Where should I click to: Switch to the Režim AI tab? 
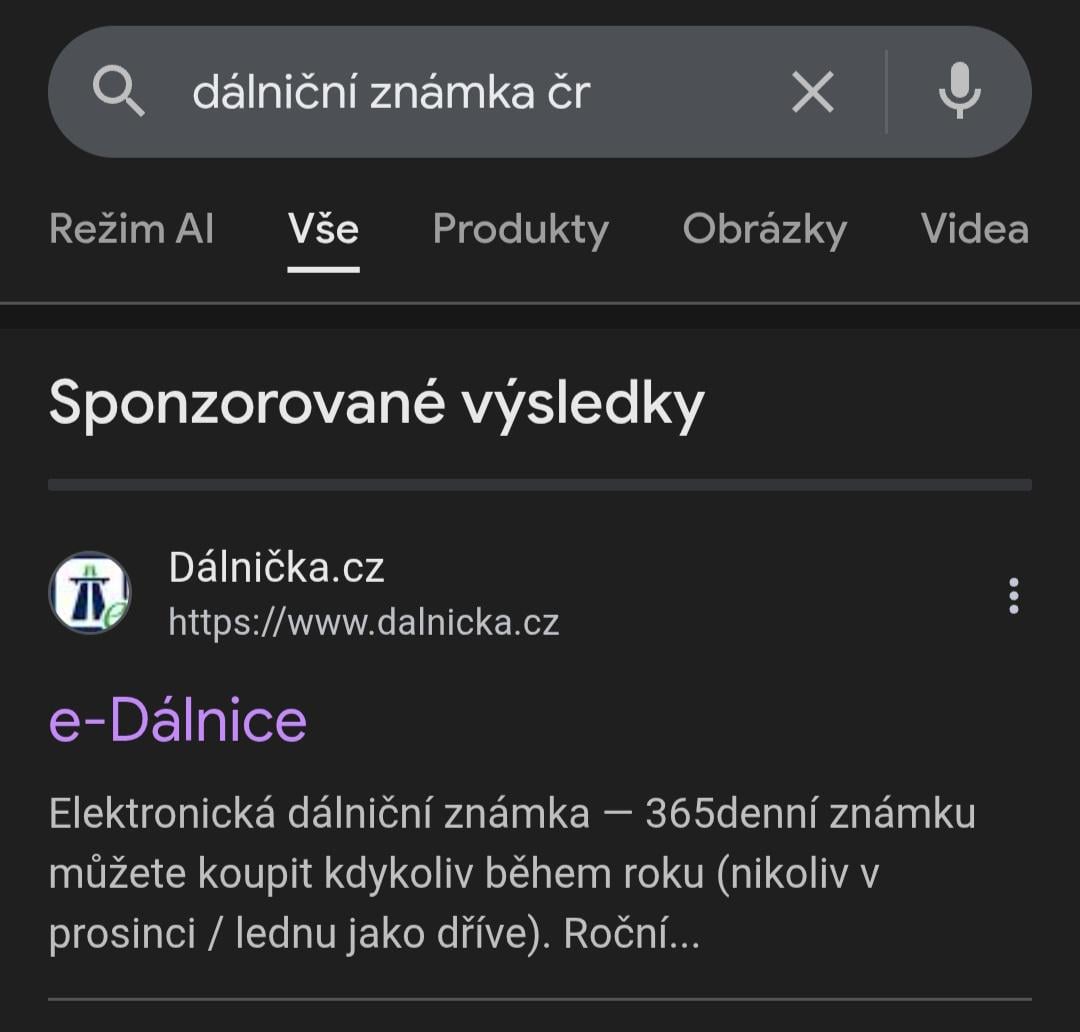coord(131,230)
